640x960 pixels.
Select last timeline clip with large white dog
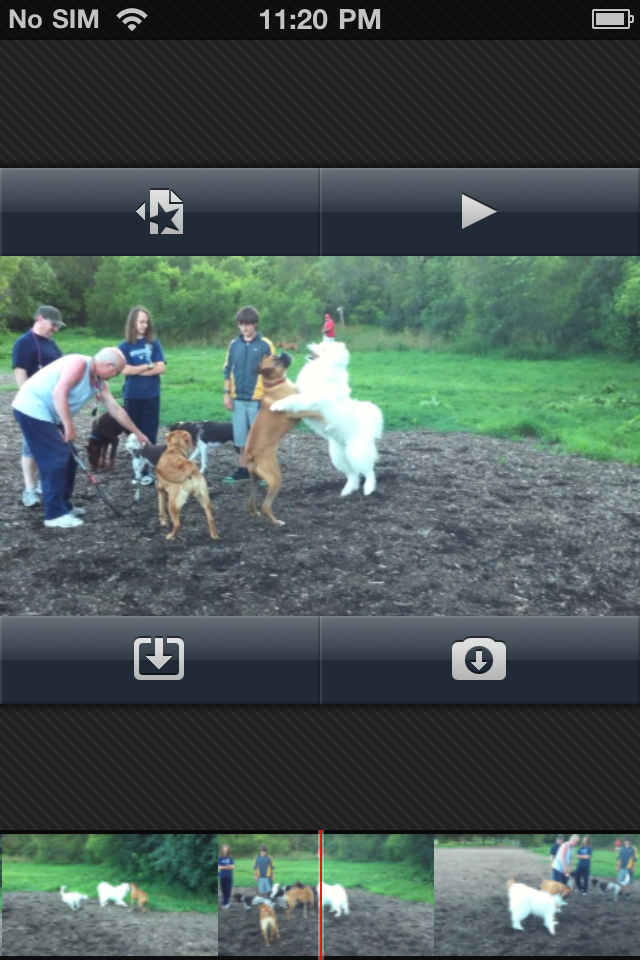(536, 894)
